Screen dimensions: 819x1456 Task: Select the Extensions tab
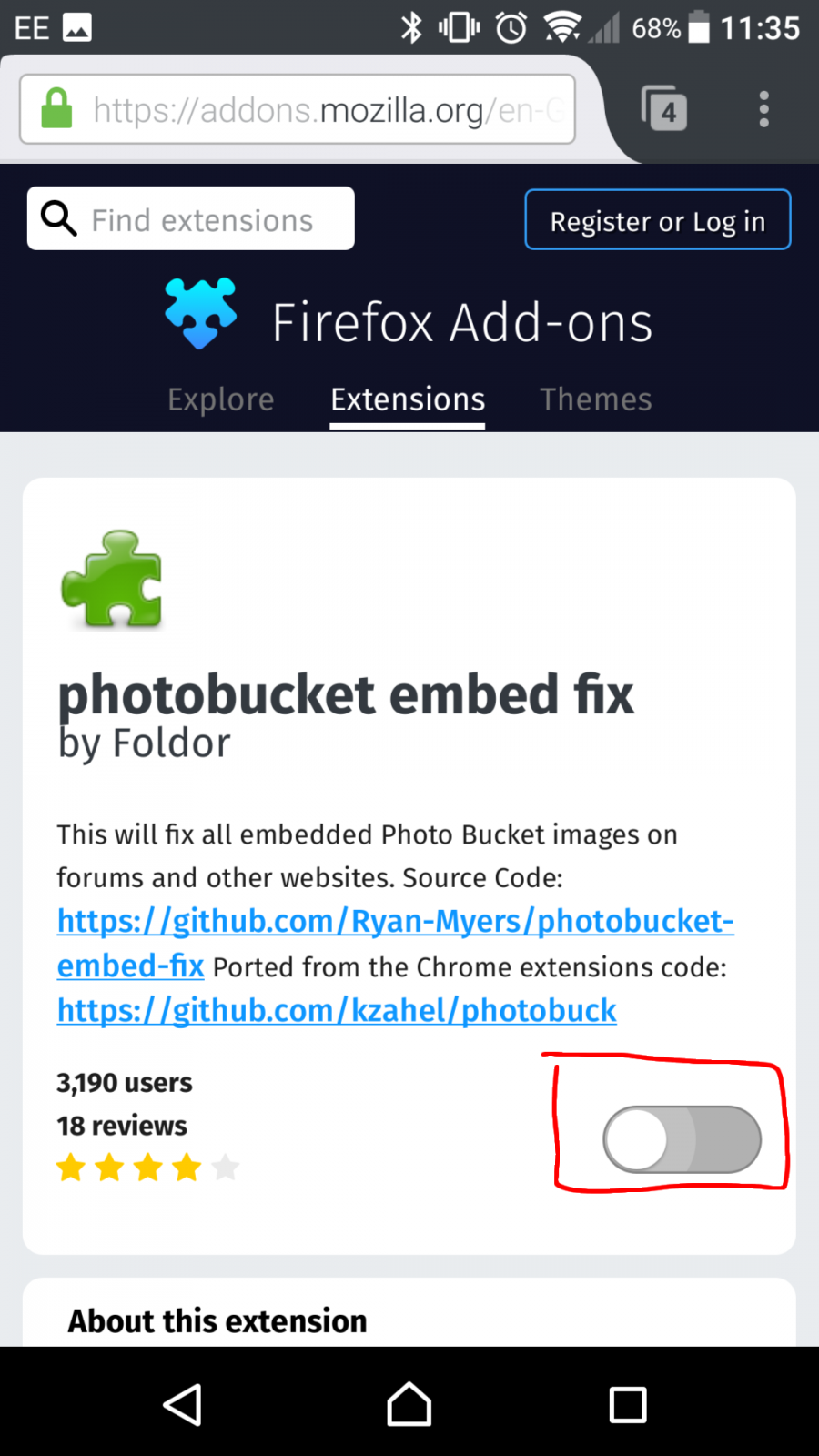(x=408, y=399)
